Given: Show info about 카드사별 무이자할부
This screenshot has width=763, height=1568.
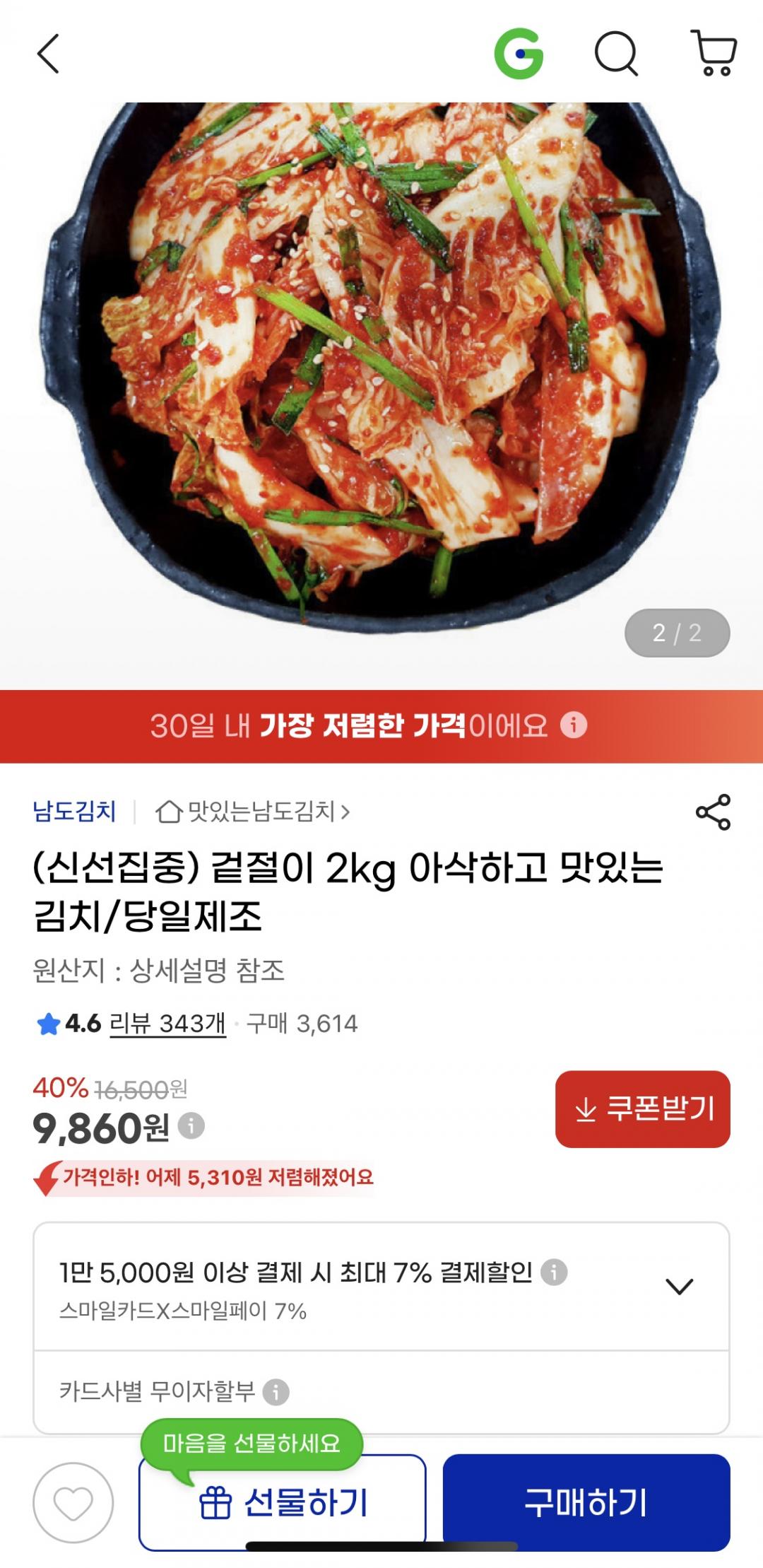Looking at the screenshot, I should 276,1392.
